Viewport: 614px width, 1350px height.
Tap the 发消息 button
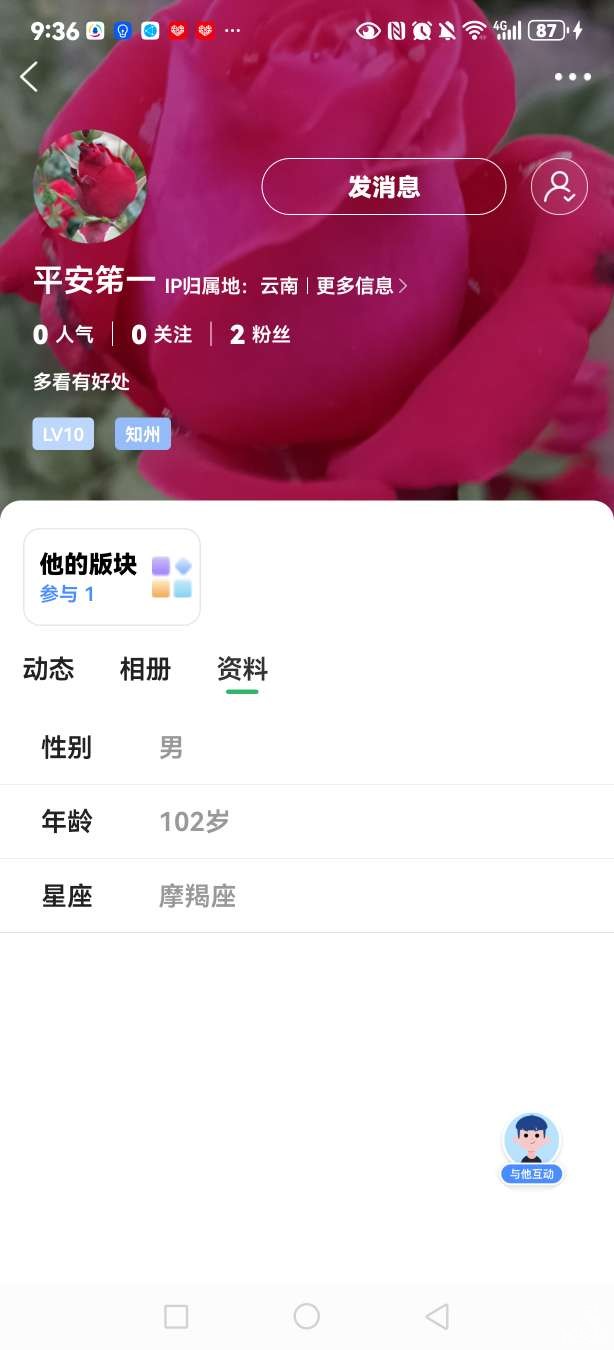click(383, 187)
